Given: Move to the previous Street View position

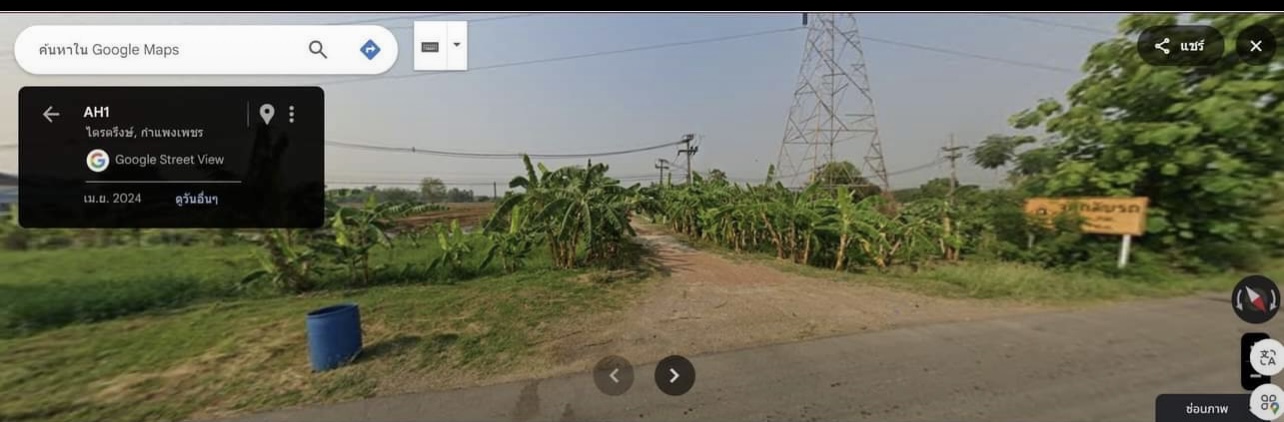Looking at the screenshot, I should point(614,376).
